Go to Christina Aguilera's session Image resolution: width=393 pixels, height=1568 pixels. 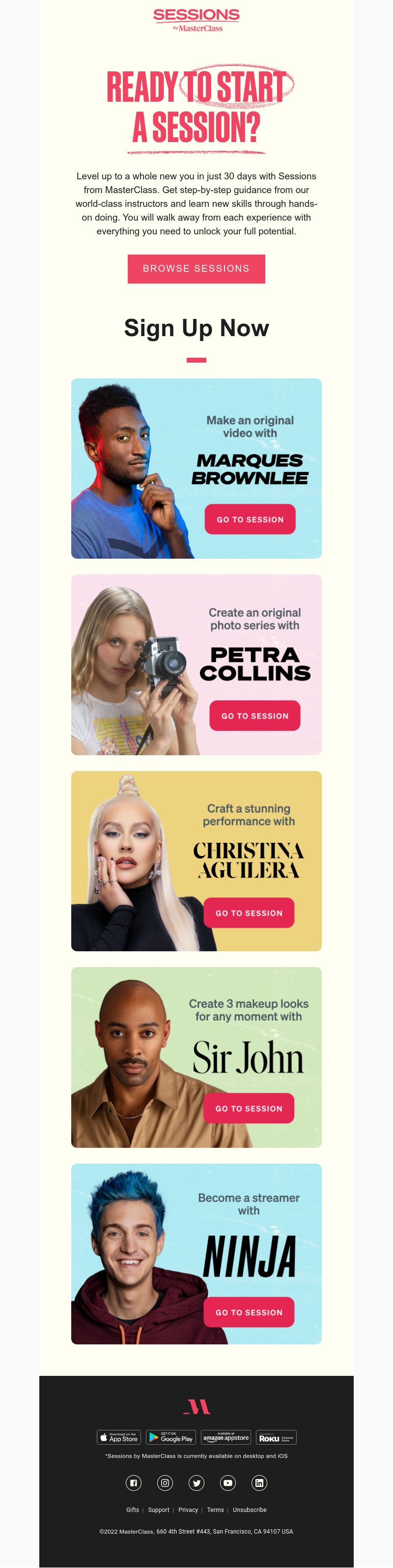point(248,912)
